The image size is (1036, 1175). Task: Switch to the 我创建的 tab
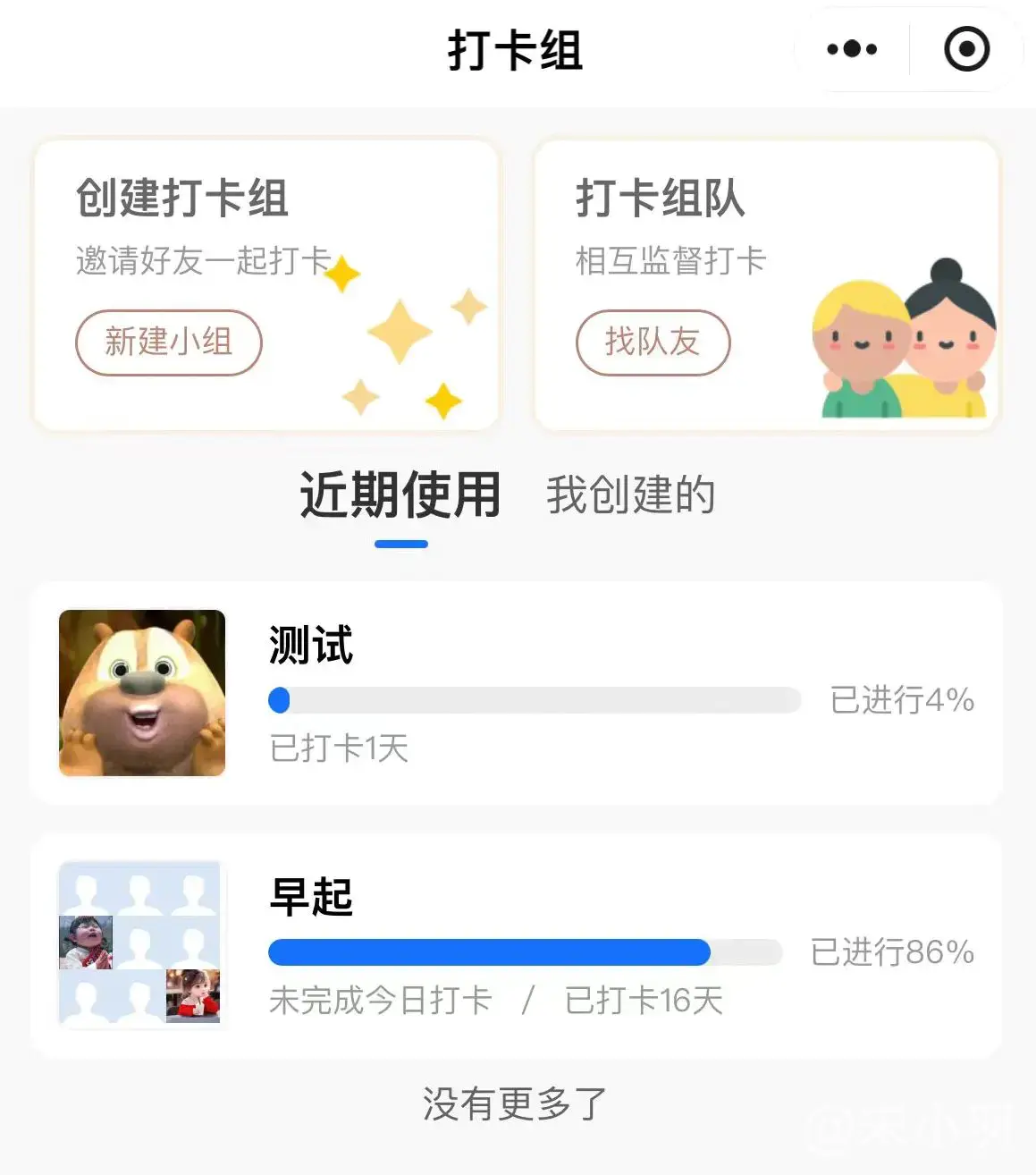[x=630, y=495]
